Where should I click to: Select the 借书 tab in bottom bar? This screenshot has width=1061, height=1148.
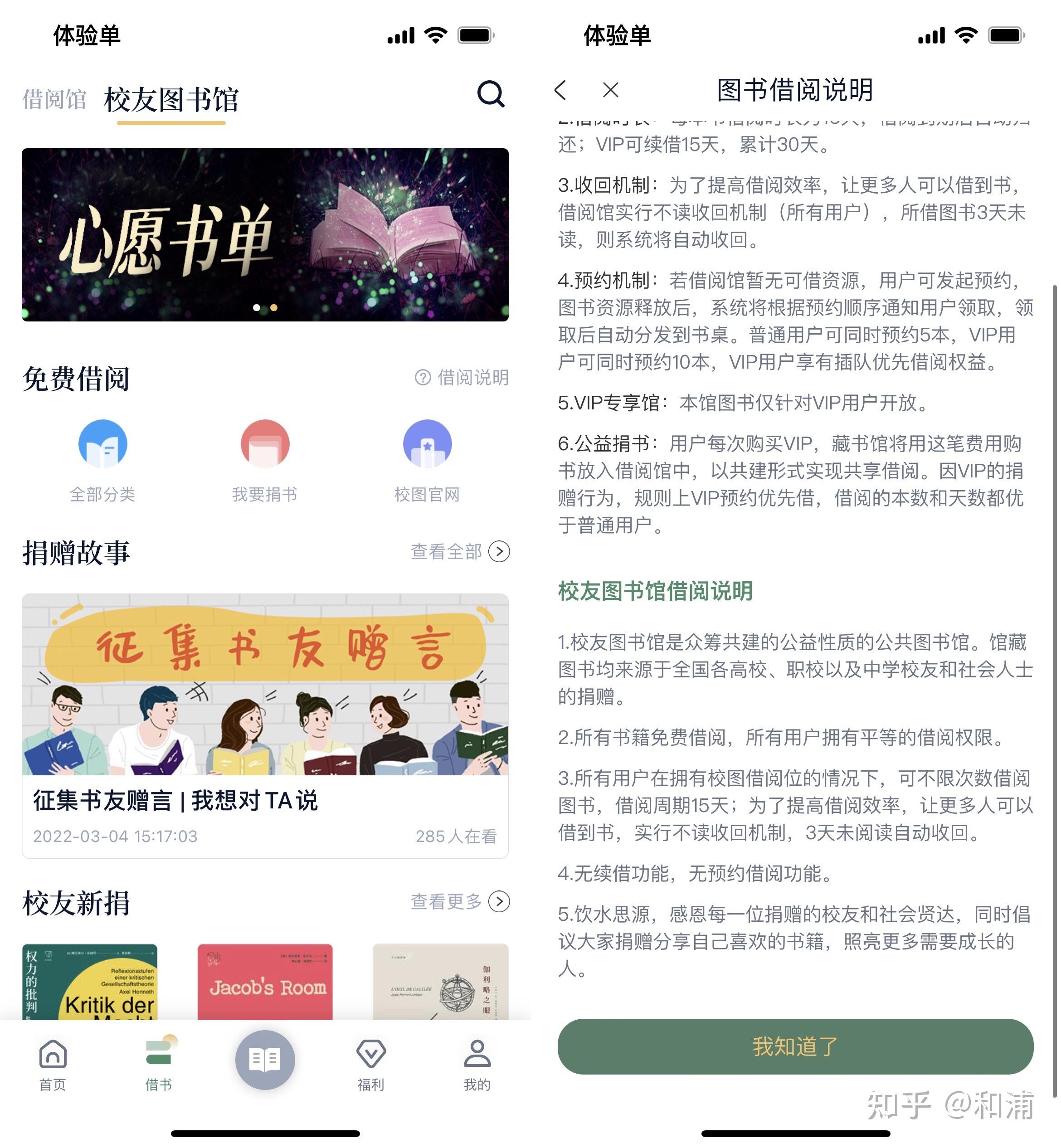pyautogui.click(x=159, y=1064)
